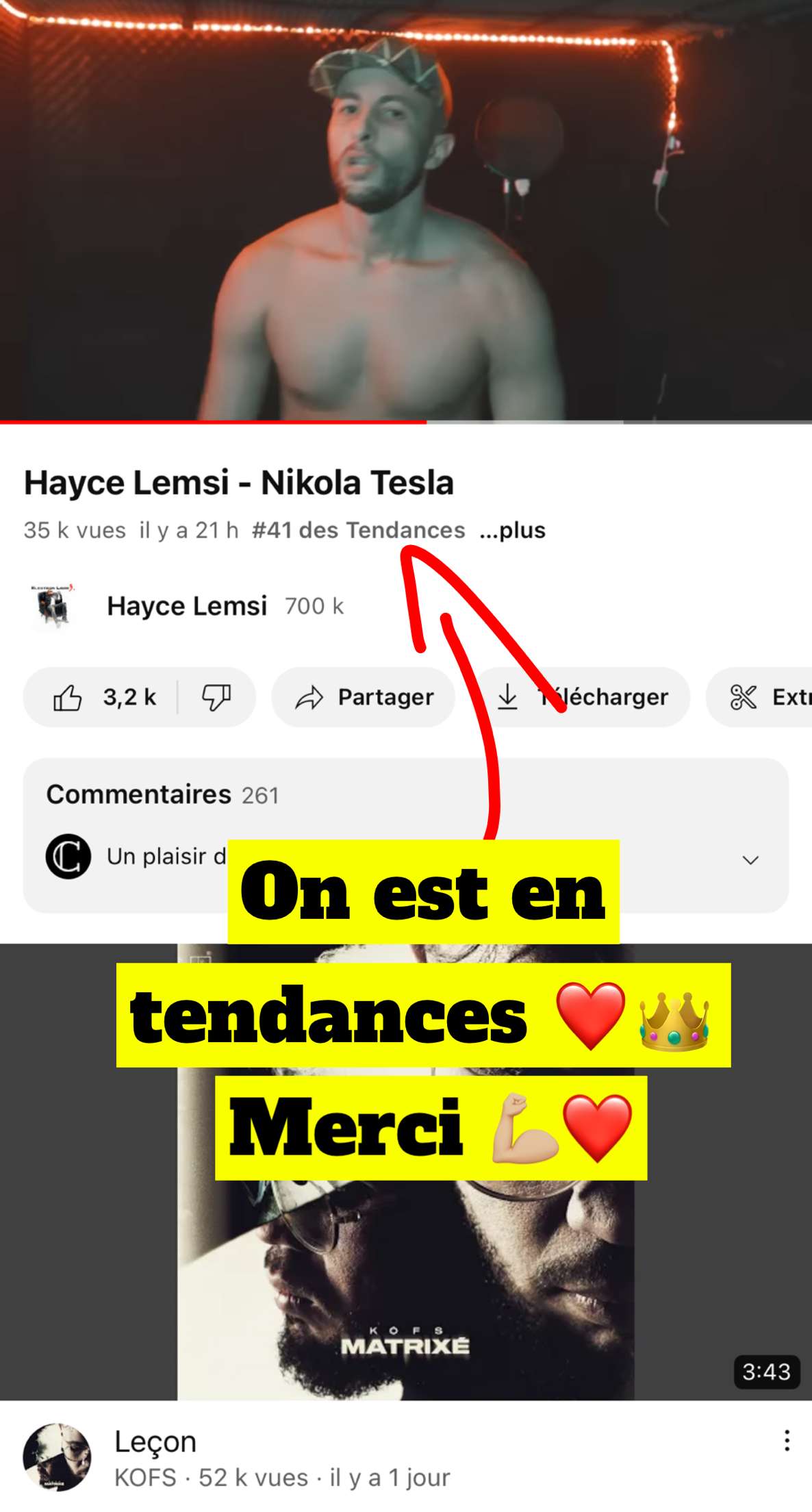The width and height of the screenshot is (812, 1512).
Task: Open the KOFS Leçon video thumbnail
Action: tap(406, 1172)
